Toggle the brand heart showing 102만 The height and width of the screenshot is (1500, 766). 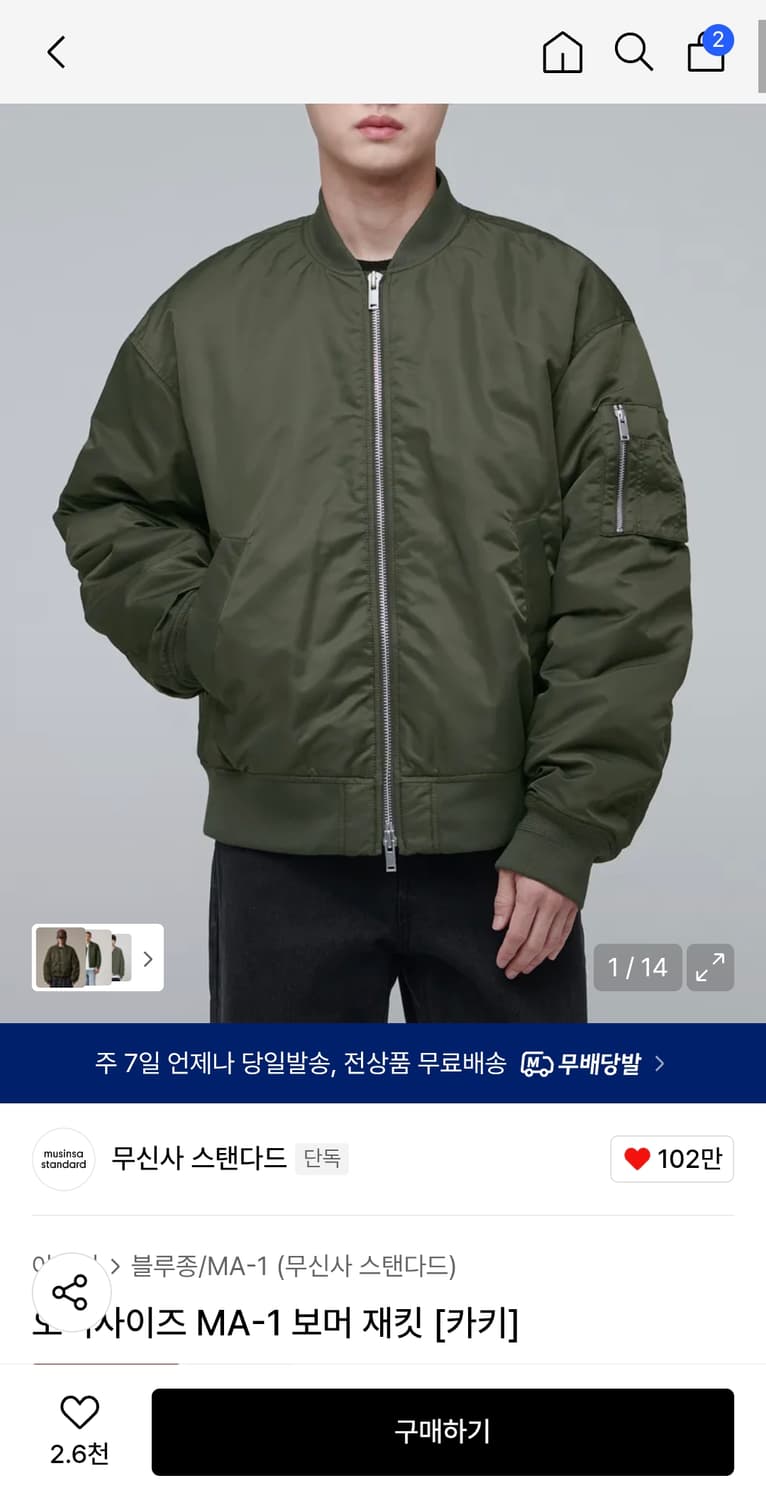pos(671,1159)
